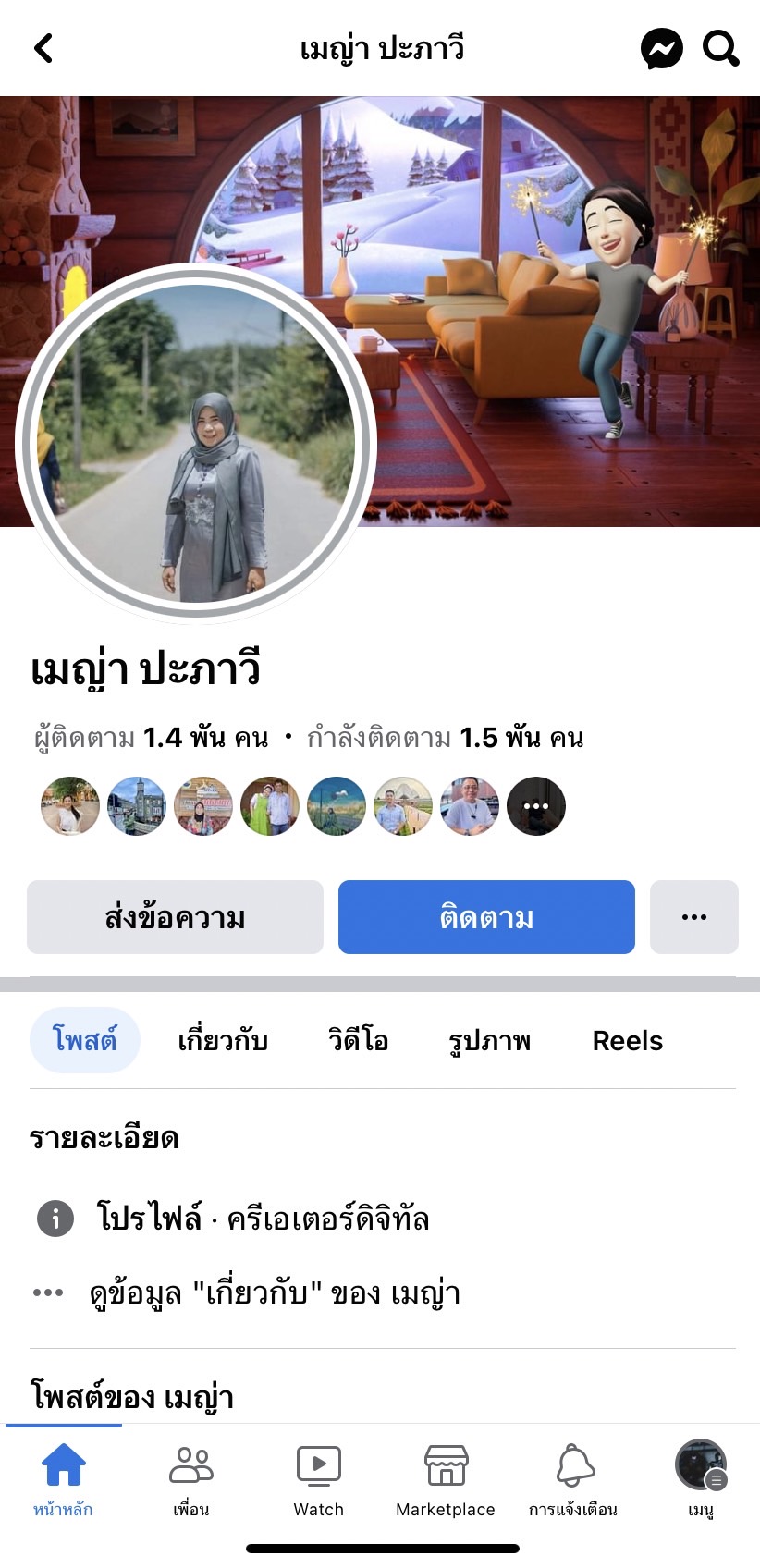760x1568 pixels.
Task: Tap the ส่งข้อความ button
Action: (x=175, y=917)
